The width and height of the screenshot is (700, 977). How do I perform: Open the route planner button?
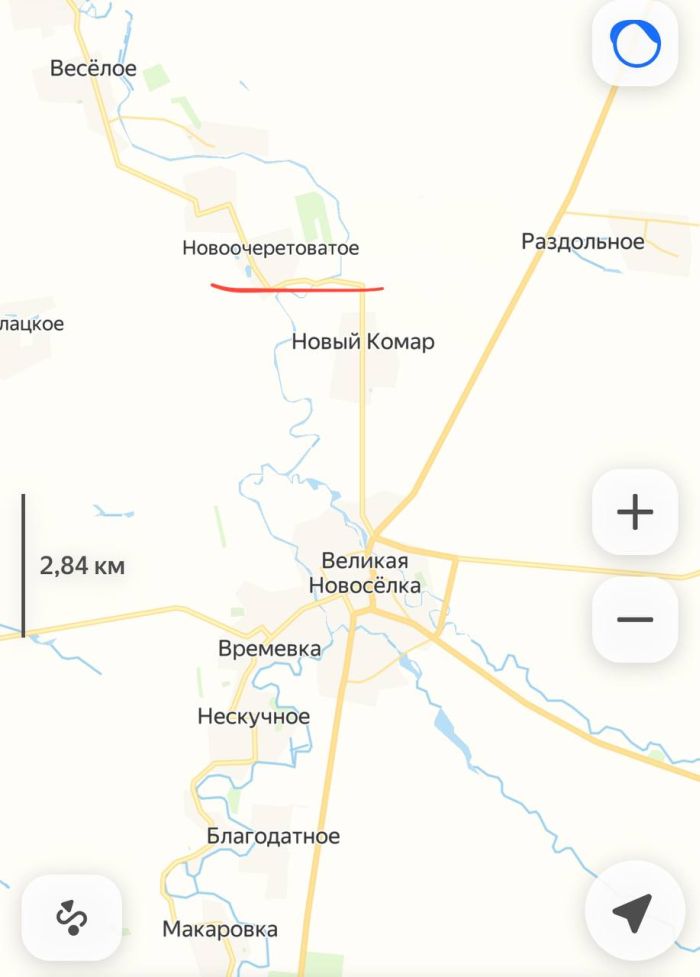pos(71,916)
